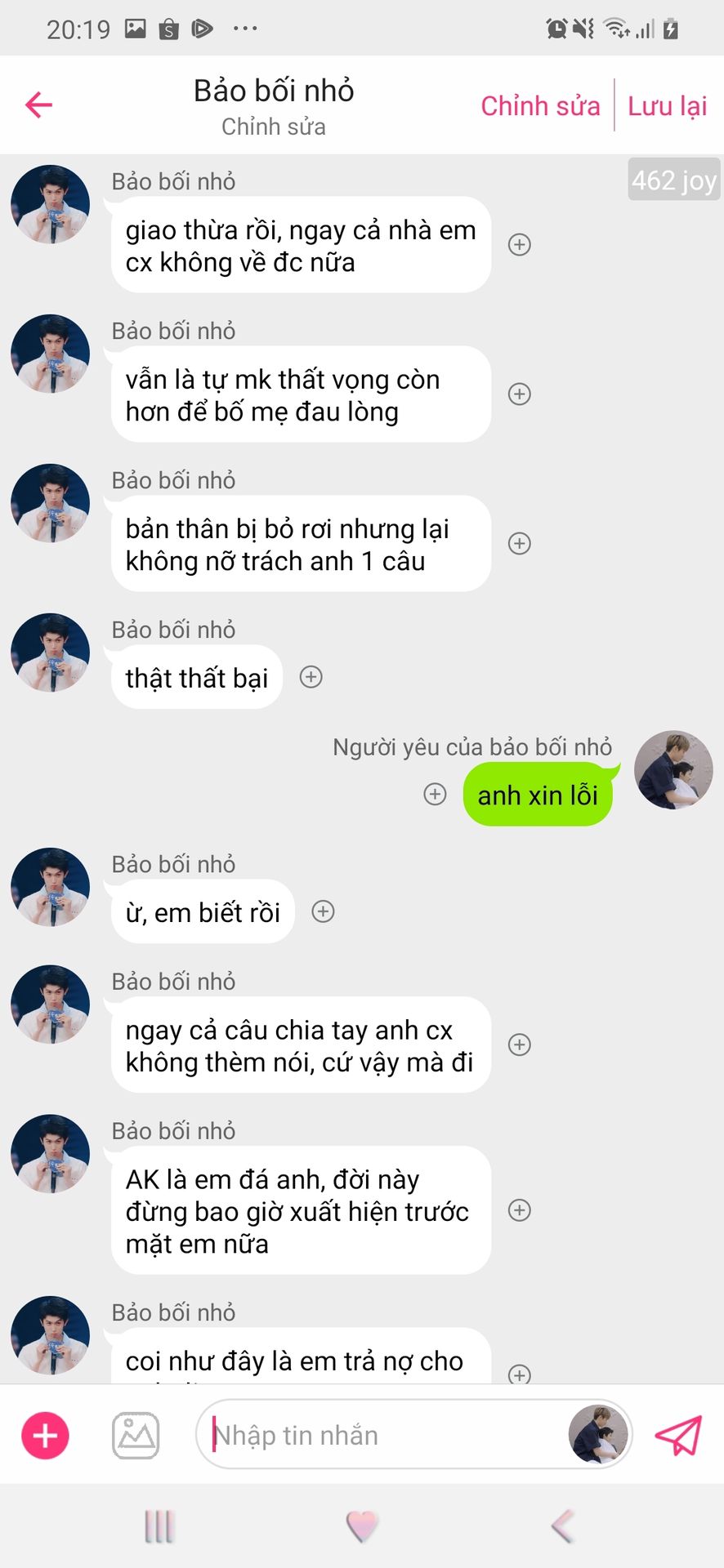The image size is (724, 1568).
Task: Open avatar of Người yêu của bảo bối nhỏ
Action: (x=673, y=770)
